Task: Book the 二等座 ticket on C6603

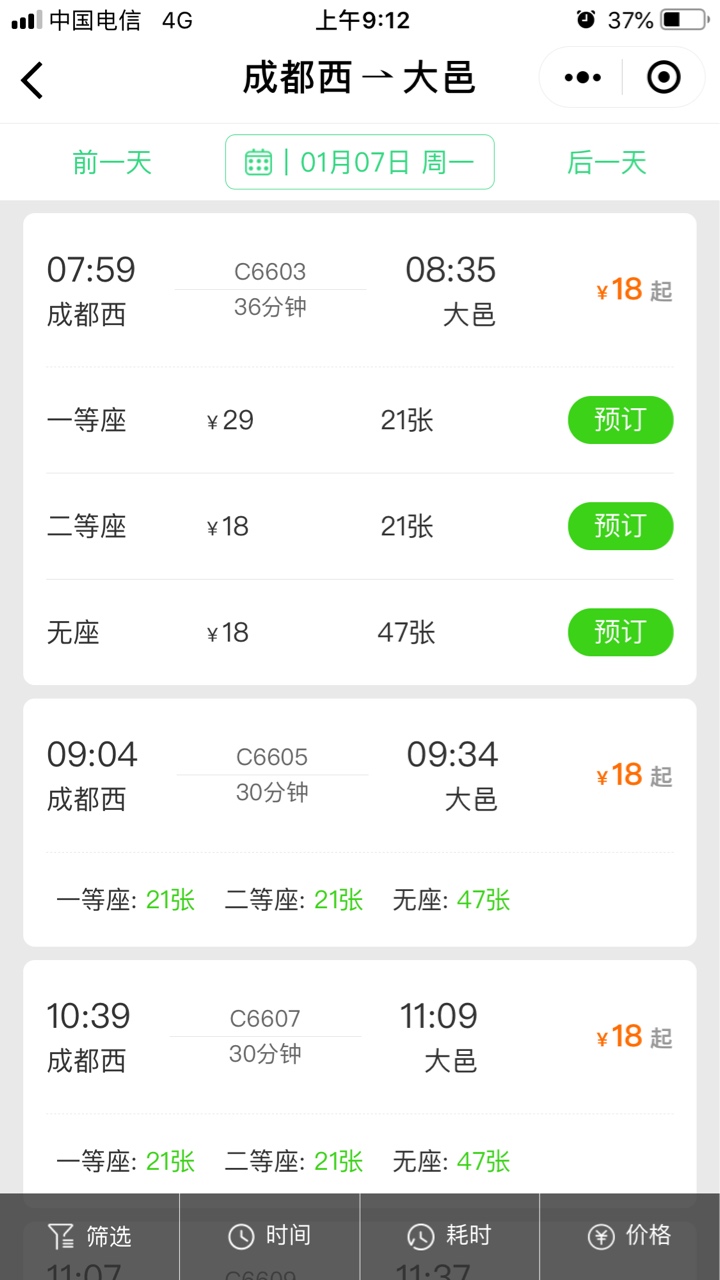Action: point(620,526)
